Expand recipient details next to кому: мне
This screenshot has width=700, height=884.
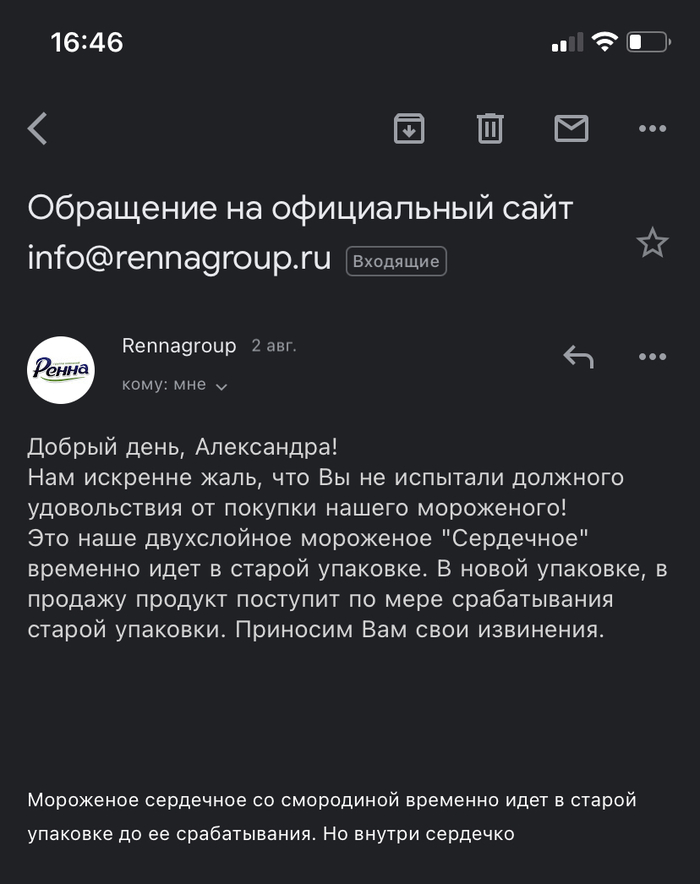[x=221, y=386]
